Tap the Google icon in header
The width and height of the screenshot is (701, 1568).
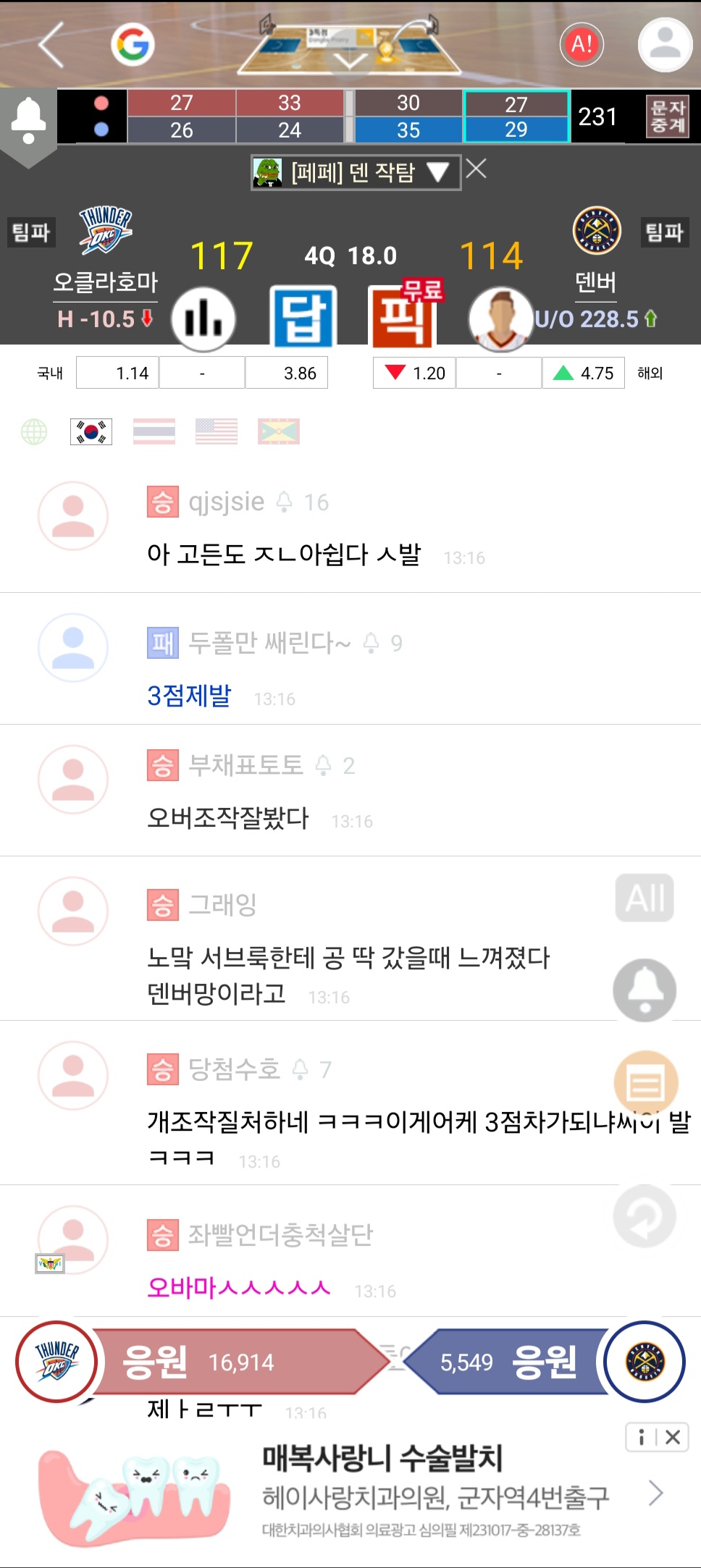(x=133, y=45)
